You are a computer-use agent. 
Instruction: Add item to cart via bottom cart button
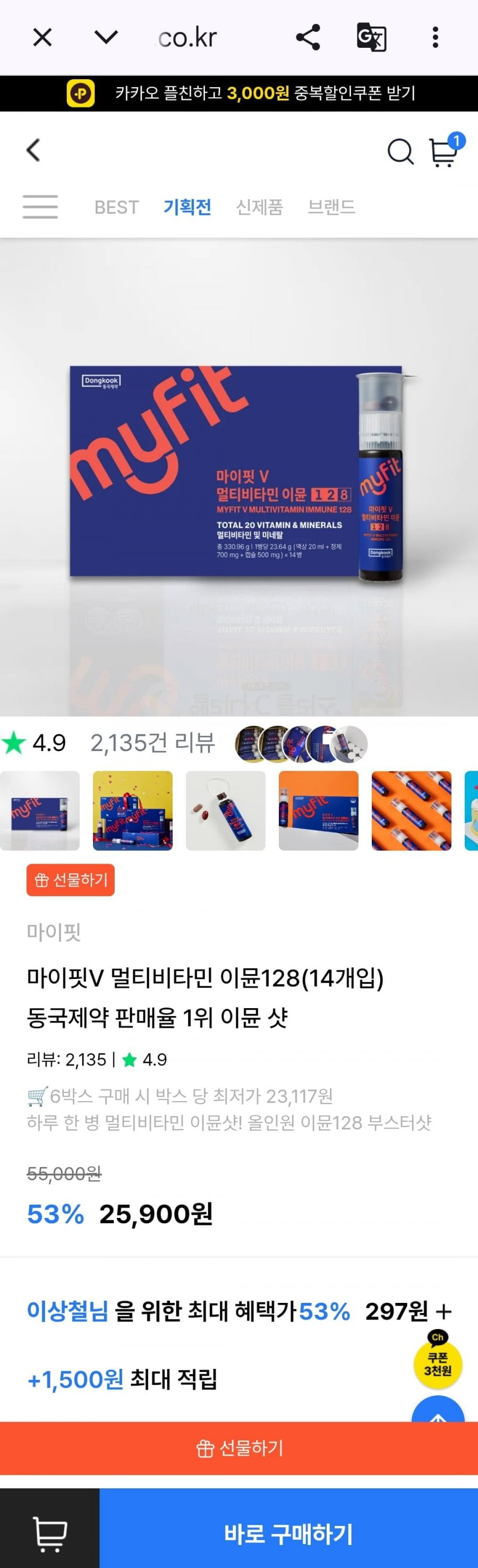click(49, 1533)
